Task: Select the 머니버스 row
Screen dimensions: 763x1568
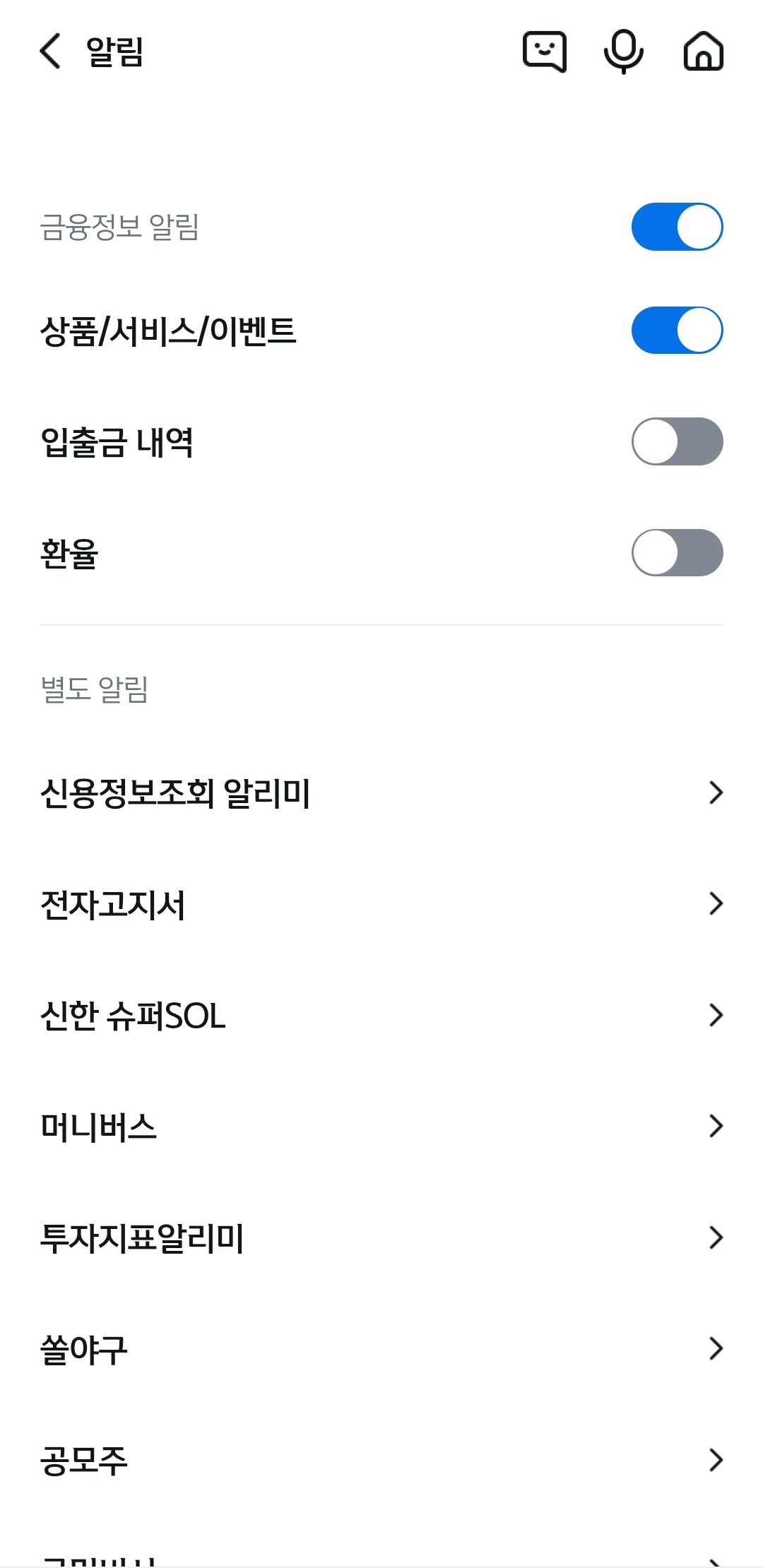Action: (x=381, y=1126)
